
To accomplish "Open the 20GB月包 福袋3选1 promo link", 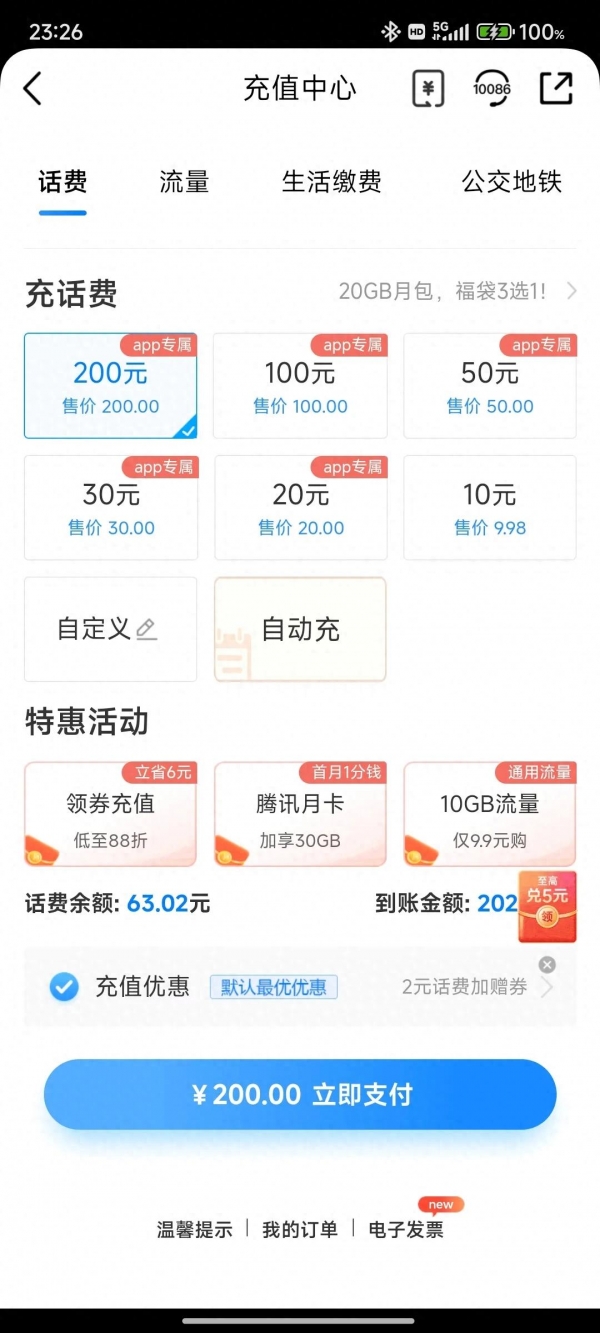I will pyautogui.click(x=457, y=292).
